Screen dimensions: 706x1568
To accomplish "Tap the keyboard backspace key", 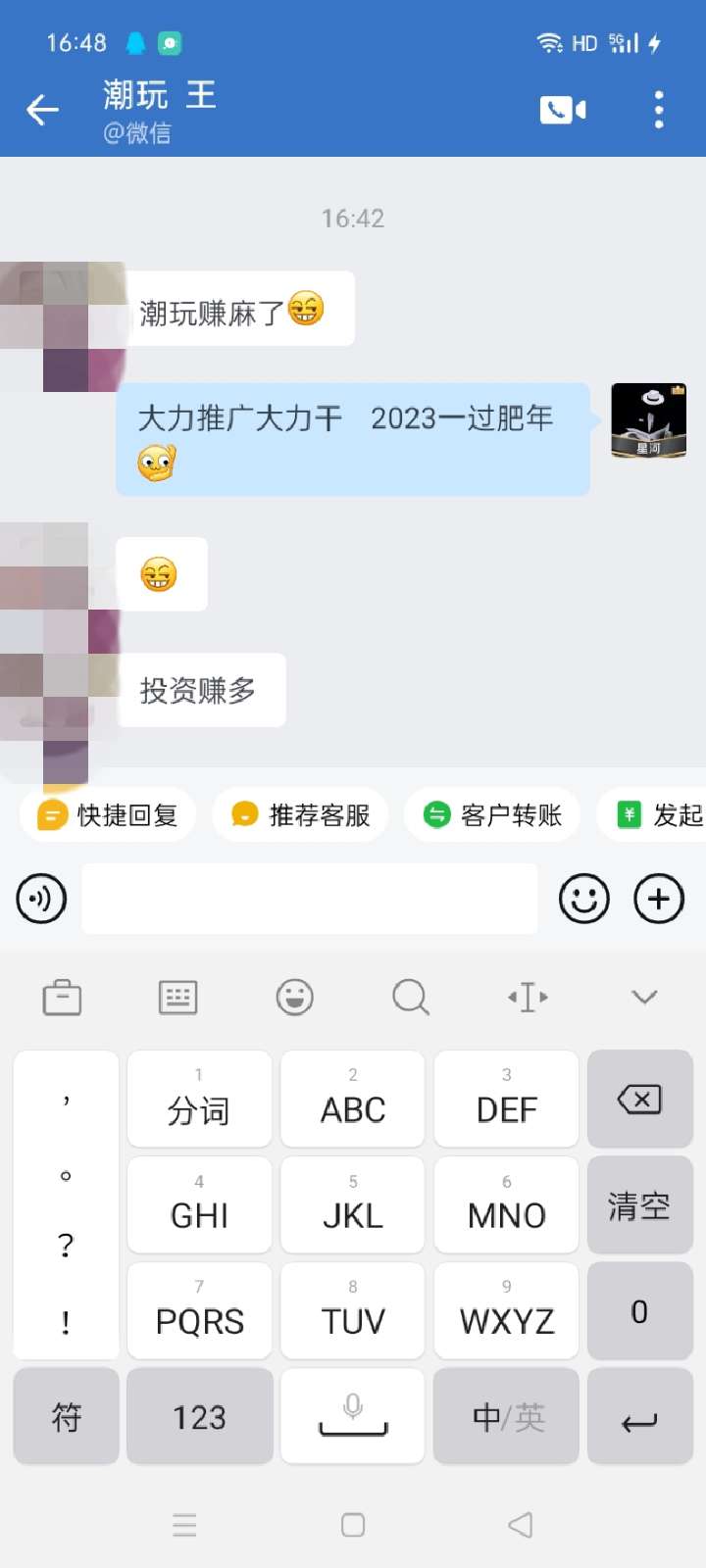I will [x=639, y=1099].
